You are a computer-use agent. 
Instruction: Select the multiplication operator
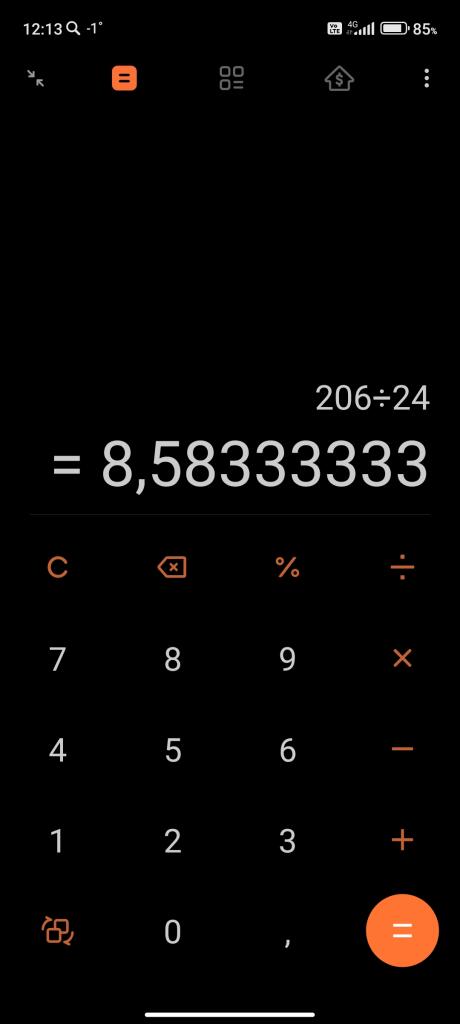coord(402,658)
